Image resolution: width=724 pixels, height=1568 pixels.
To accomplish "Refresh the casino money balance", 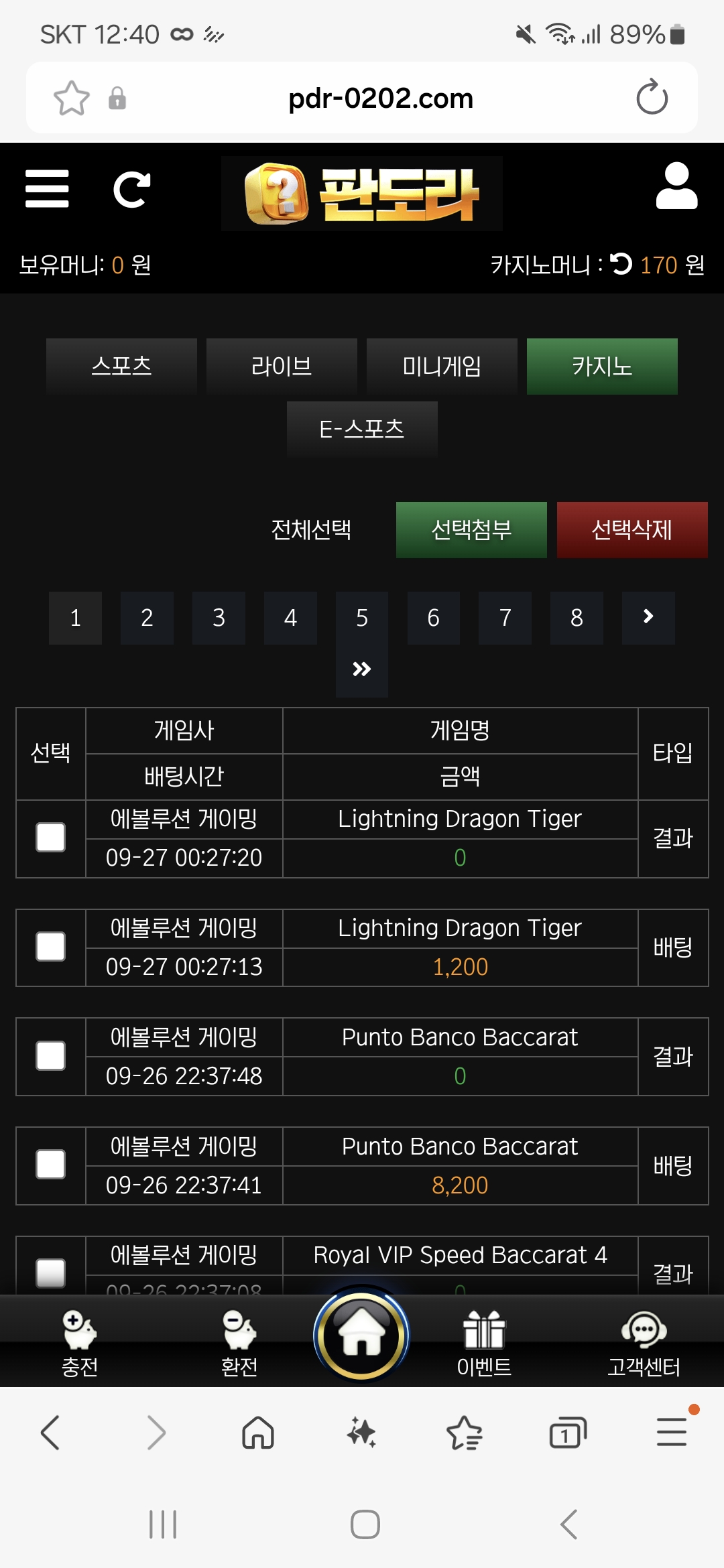I will coord(621,264).
